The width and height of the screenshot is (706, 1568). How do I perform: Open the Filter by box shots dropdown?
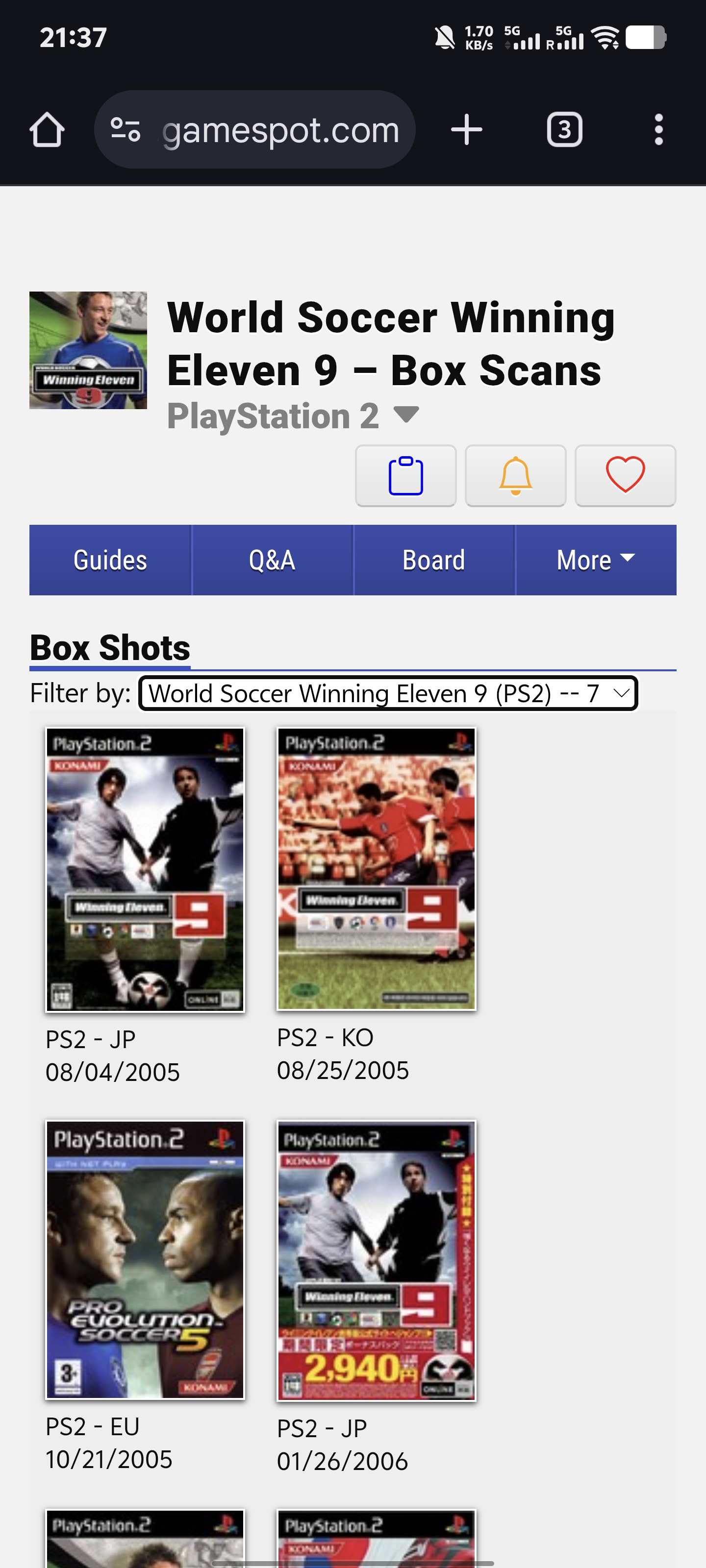pyautogui.click(x=388, y=693)
